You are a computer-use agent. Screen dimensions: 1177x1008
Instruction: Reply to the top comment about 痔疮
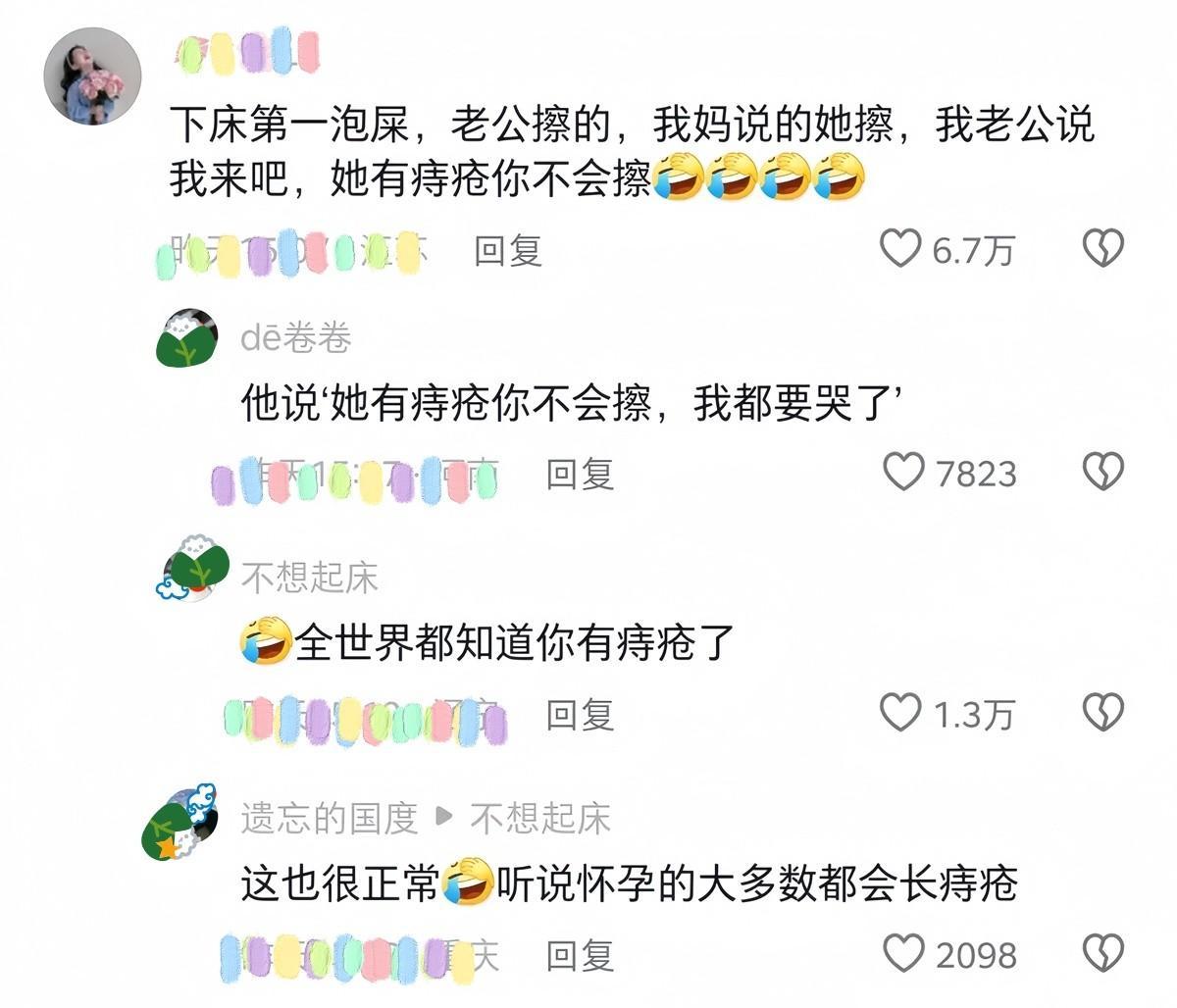[x=507, y=251]
